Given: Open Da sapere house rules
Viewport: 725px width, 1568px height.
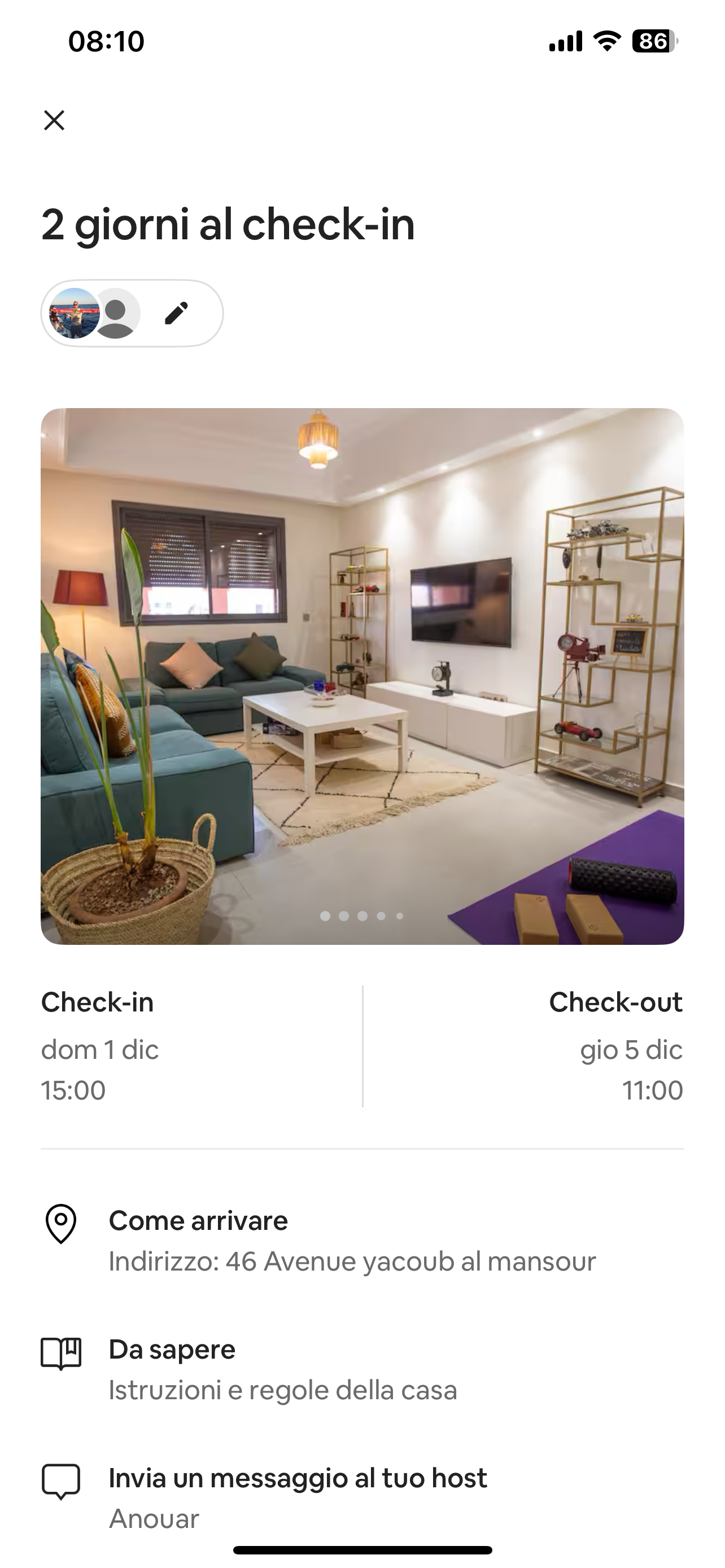Looking at the screenshot, I should (282, 1369).
